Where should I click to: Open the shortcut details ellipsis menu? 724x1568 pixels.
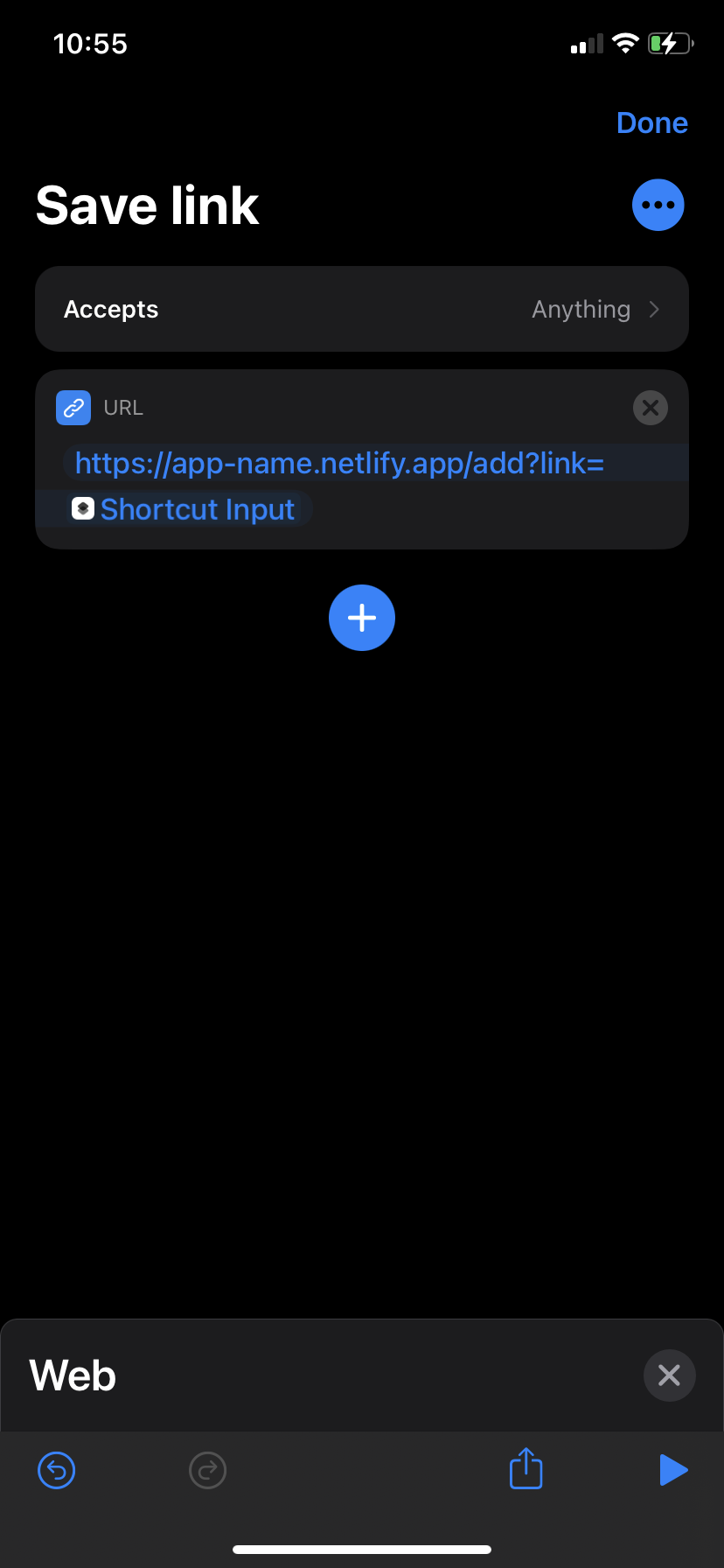[658, 206]
